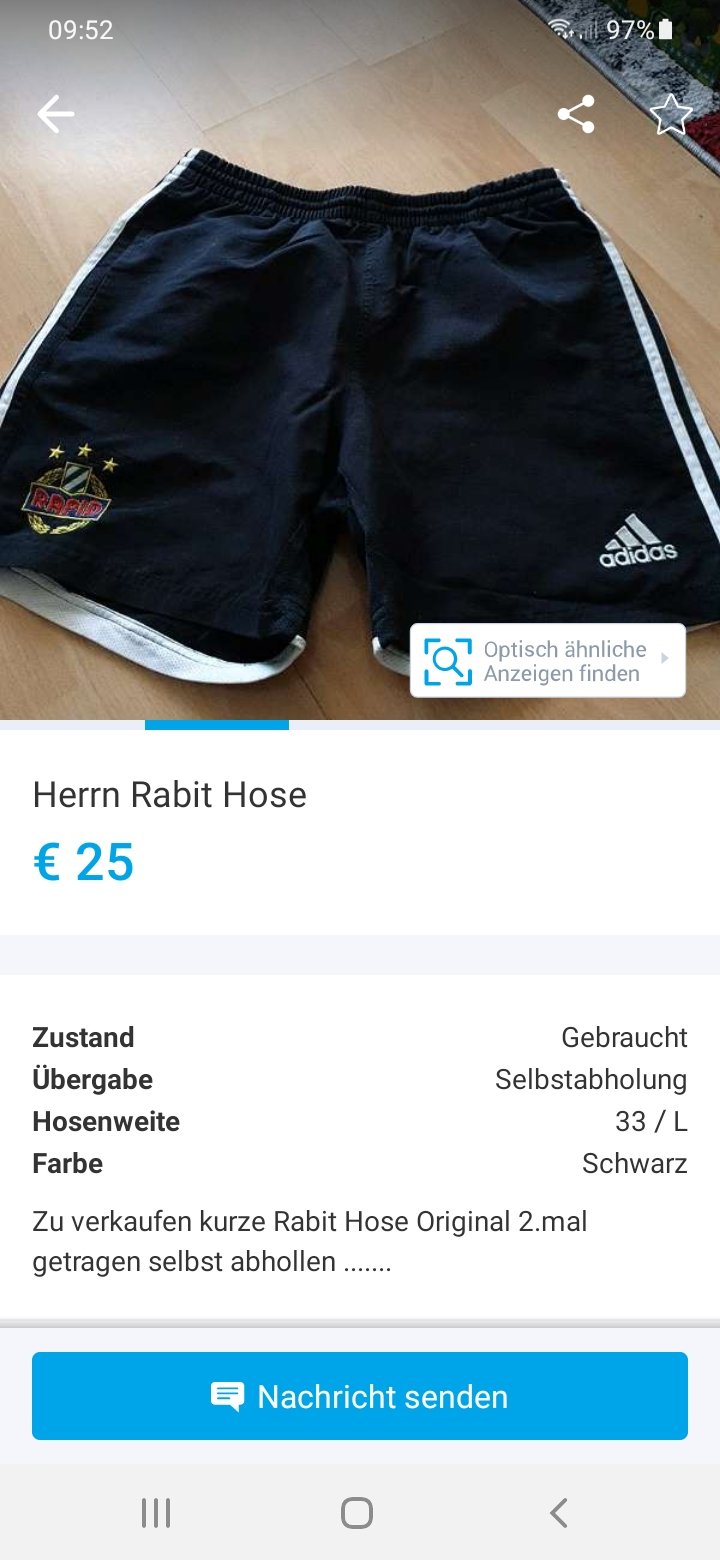Save the listing with the star icon
Image resolution: width=720 pixels, height=1560 pixels.
pyautogui.click(x=671, y=115)
